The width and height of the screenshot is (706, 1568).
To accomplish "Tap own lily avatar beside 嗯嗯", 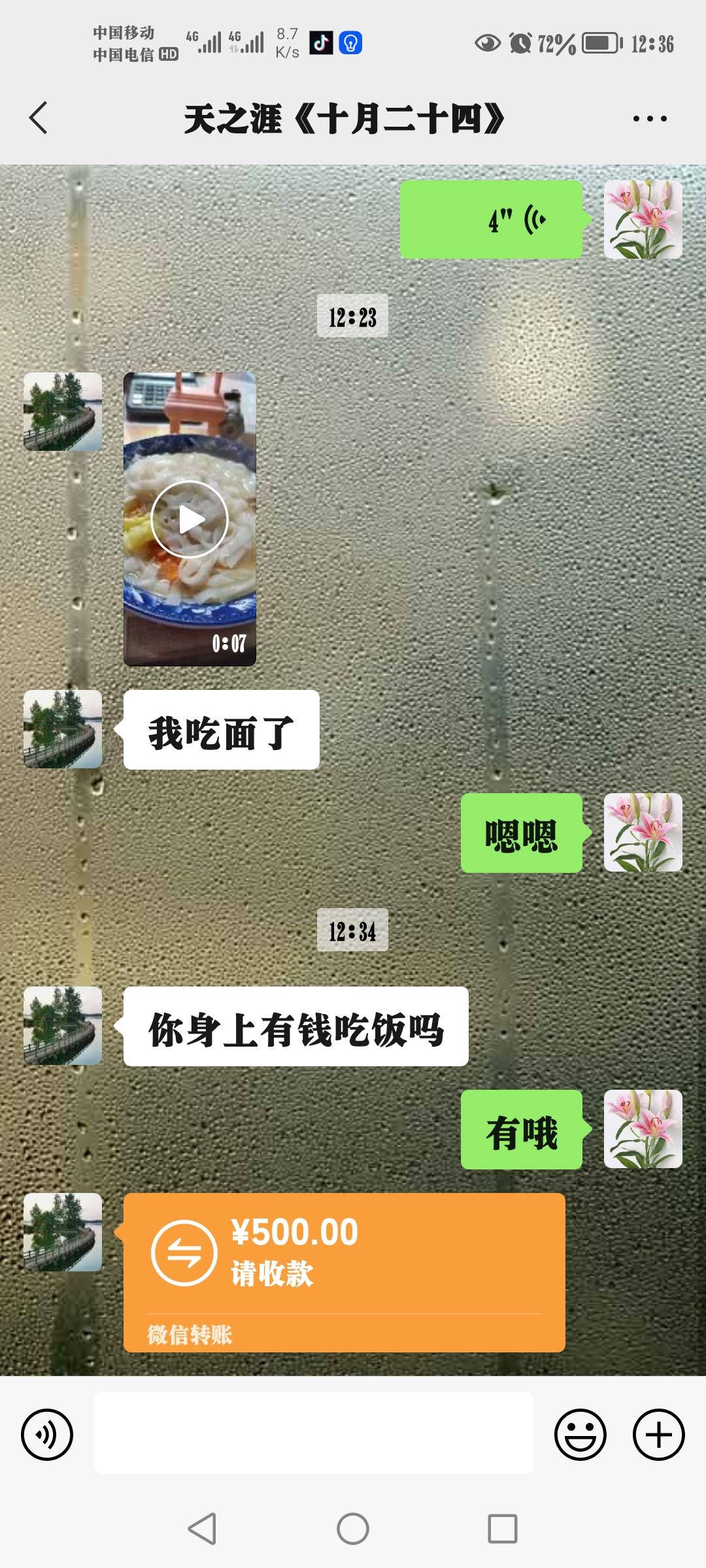I will 643,832.
